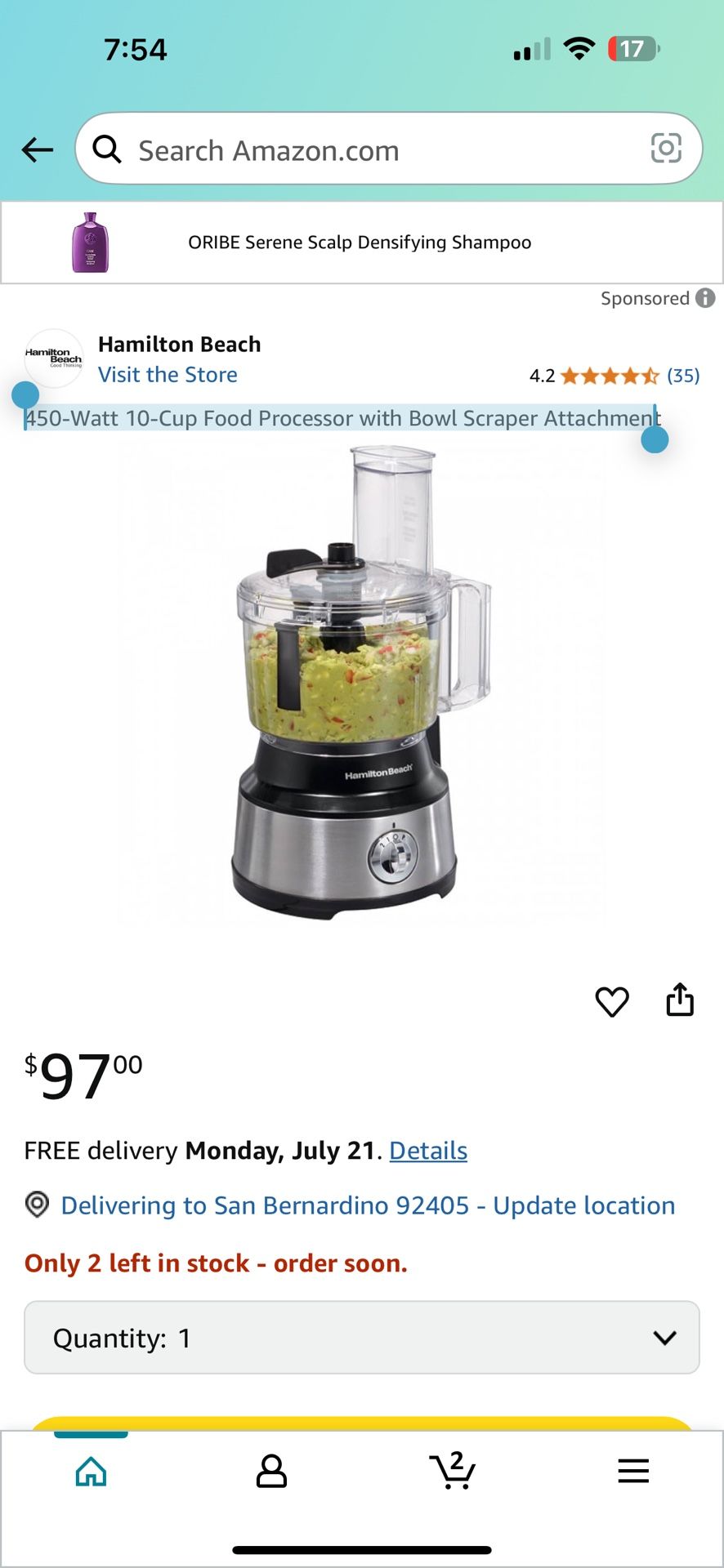The image size is (724, 1568).
Task: Open the camera lens search icon
Action: pos(665,149)
